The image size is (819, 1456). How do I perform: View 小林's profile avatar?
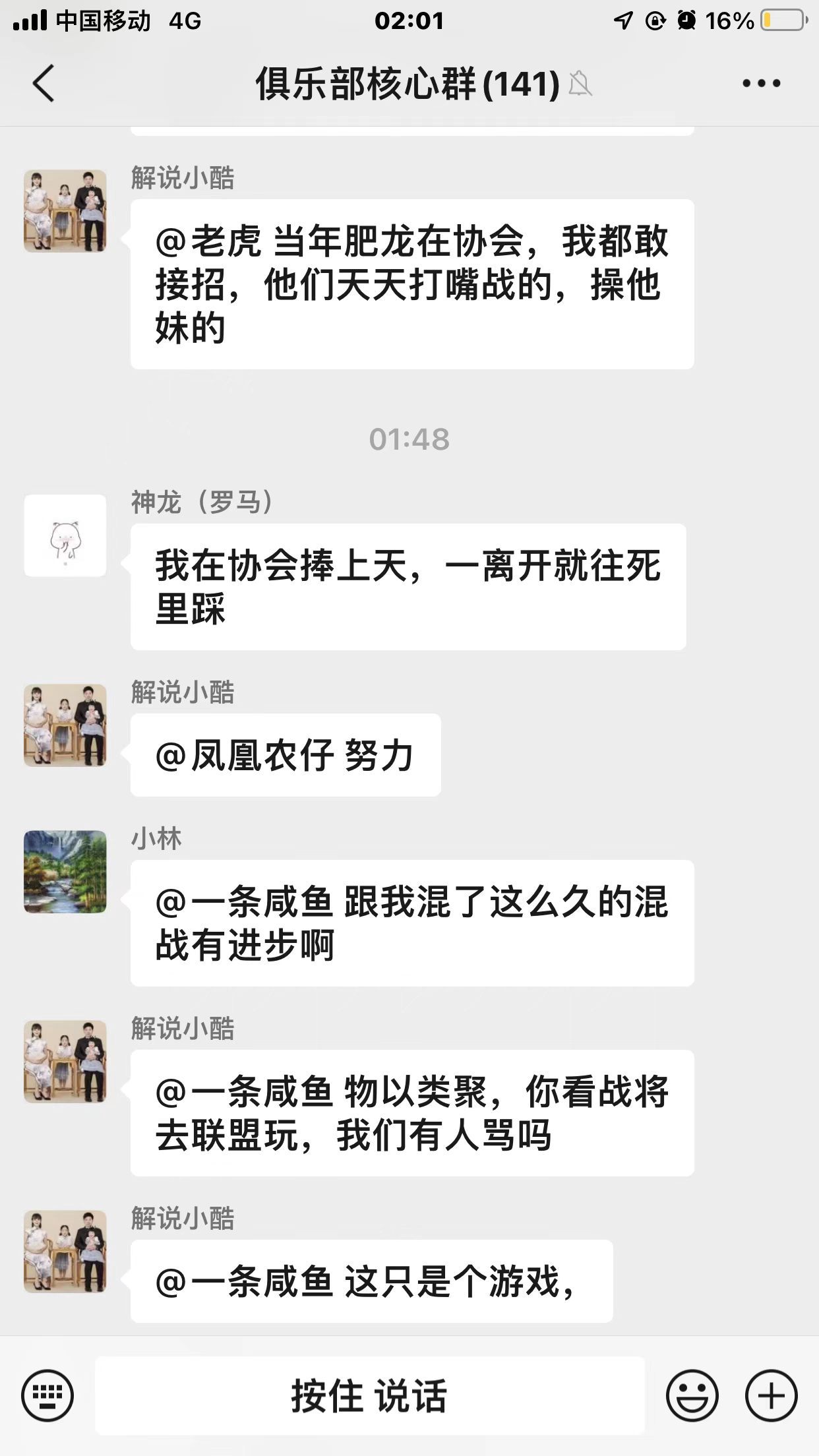(65, 871)
